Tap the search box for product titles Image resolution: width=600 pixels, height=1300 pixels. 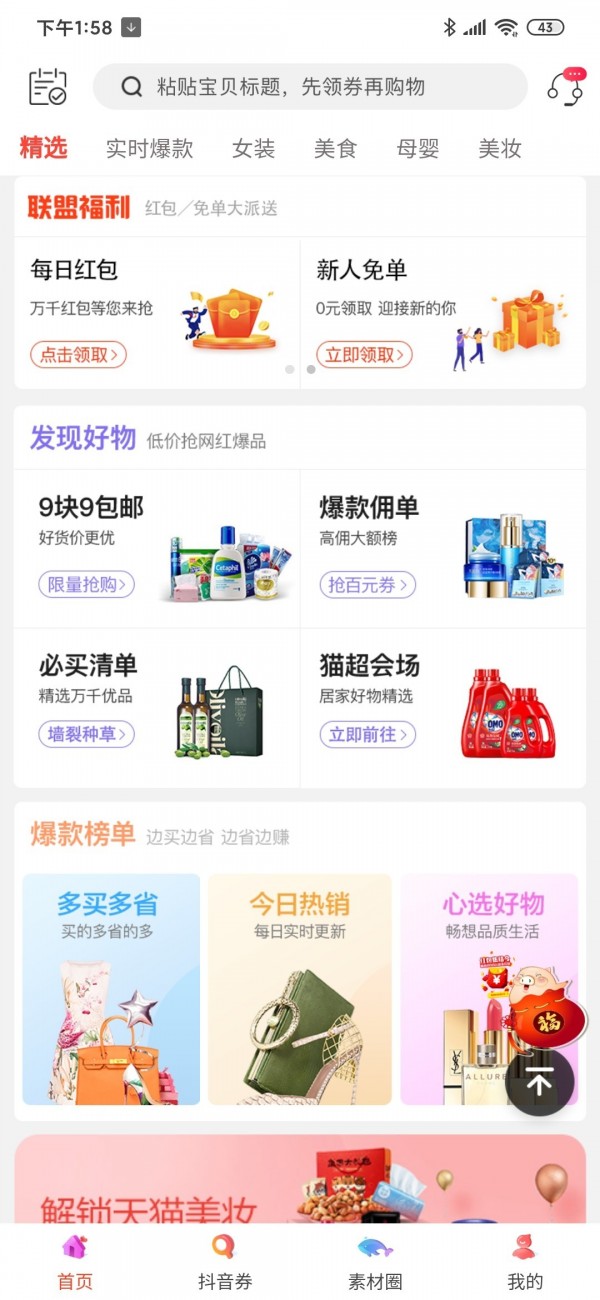pos(310,87)
